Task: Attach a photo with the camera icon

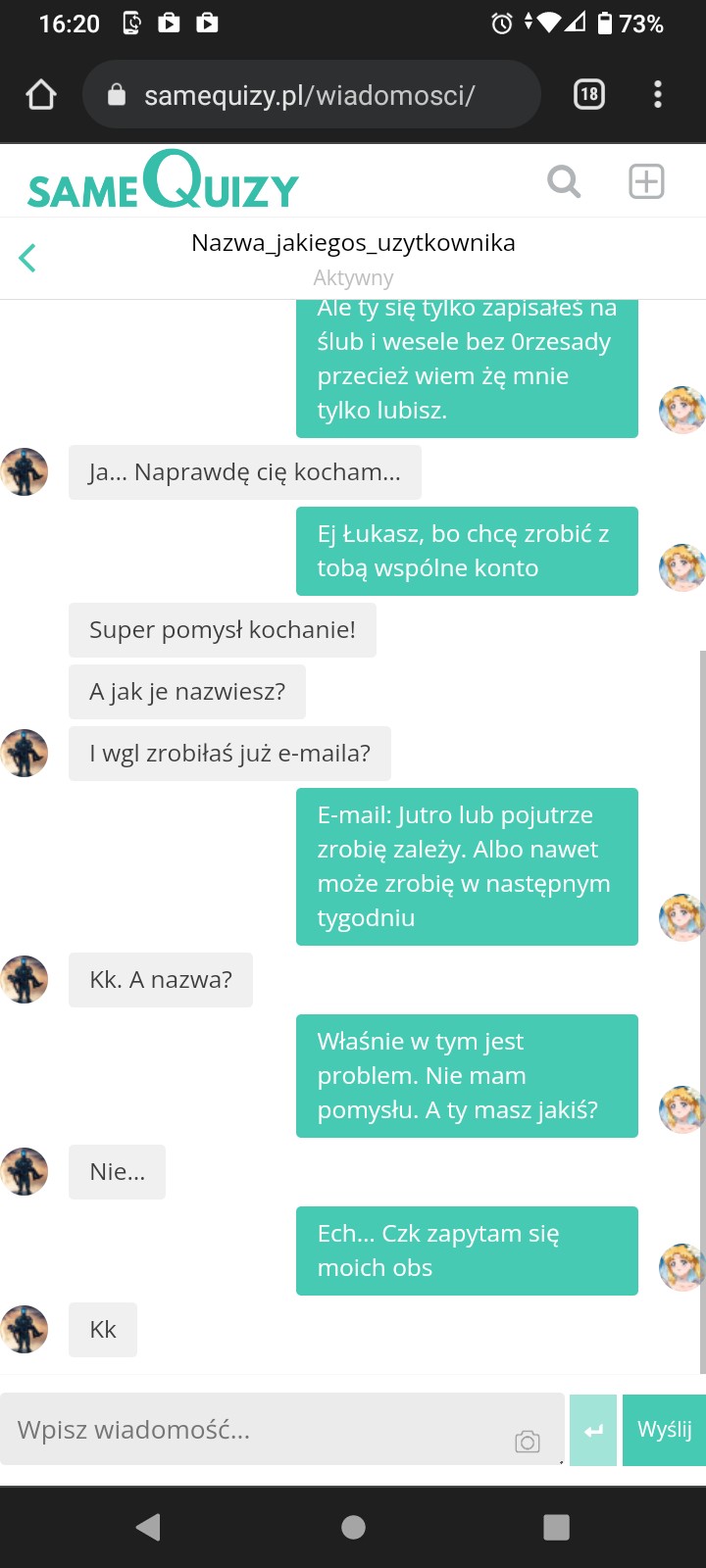Action: [528, 1442]
